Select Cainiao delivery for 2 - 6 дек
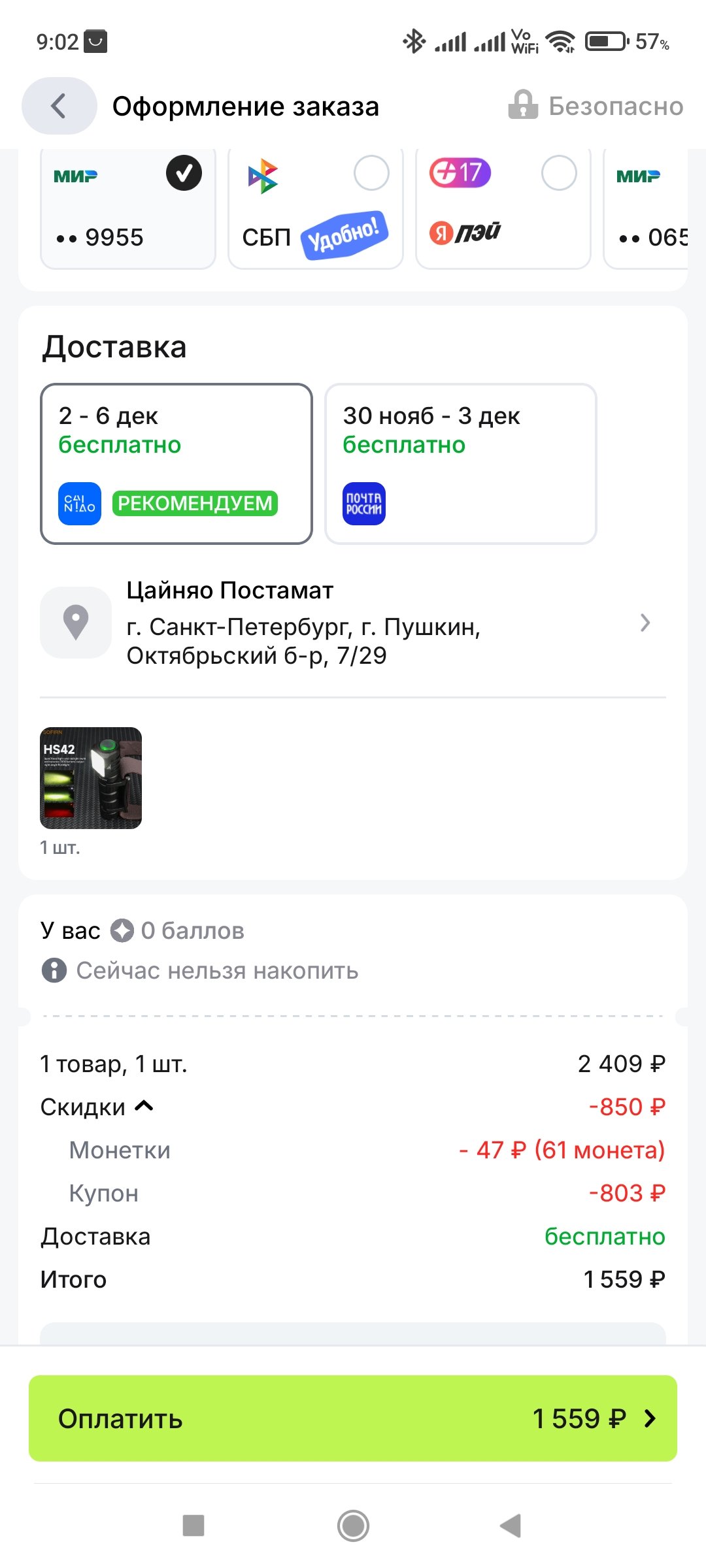 pos(176,463)
